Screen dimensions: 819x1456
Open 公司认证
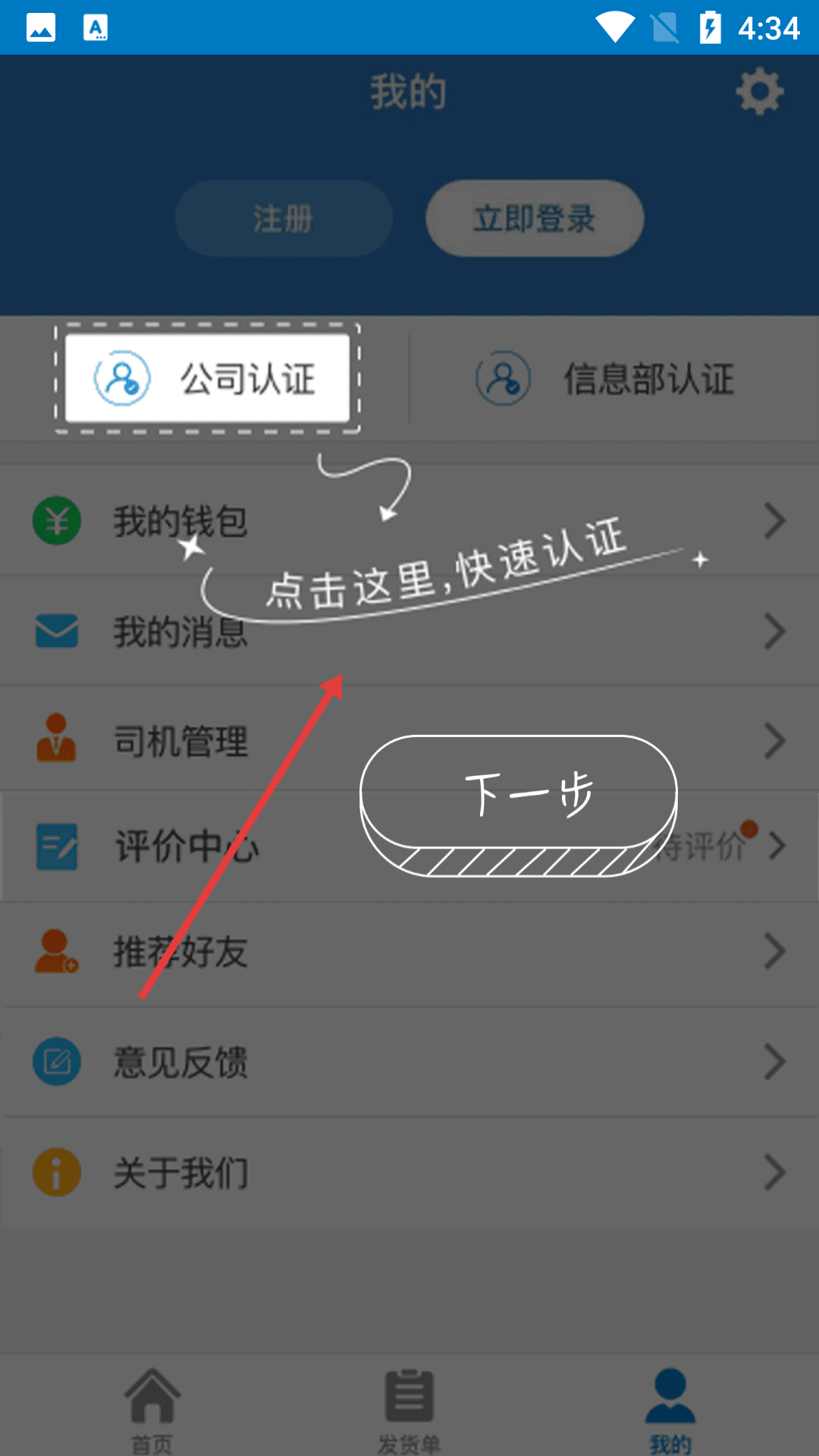[x=207, y=378]
